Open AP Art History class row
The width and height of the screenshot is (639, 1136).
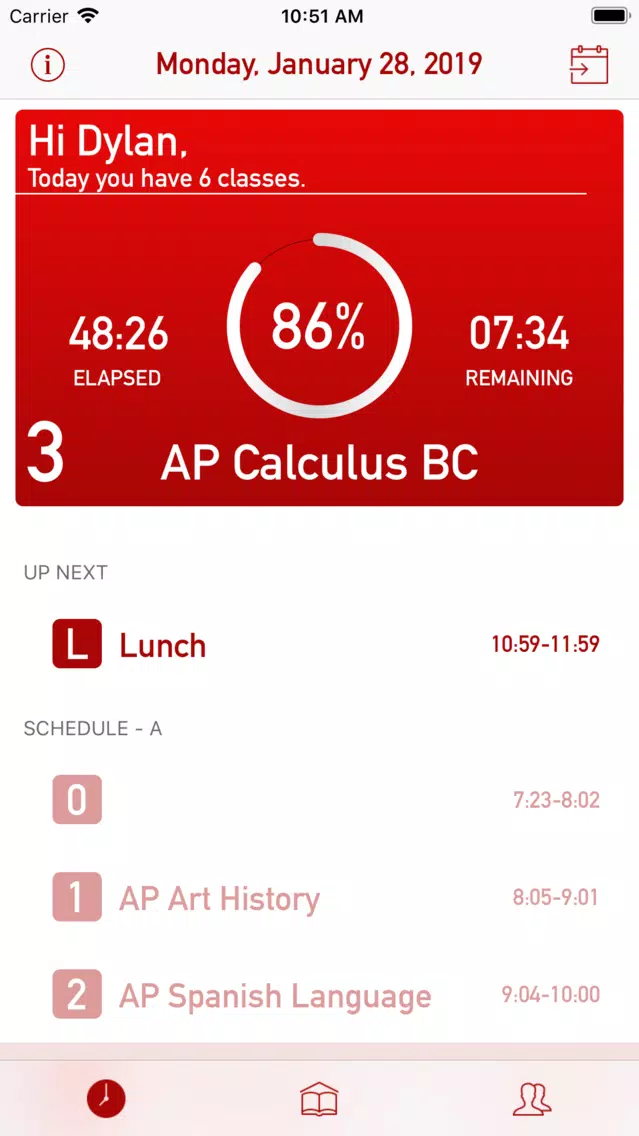point(320,898)
